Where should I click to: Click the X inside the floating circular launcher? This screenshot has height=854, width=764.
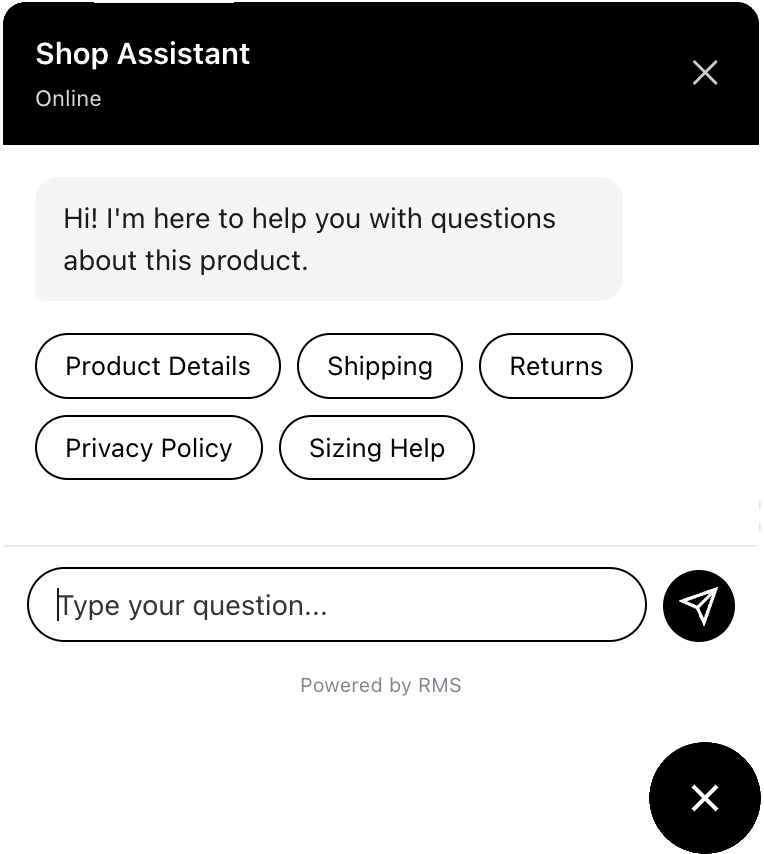(705, 798)
